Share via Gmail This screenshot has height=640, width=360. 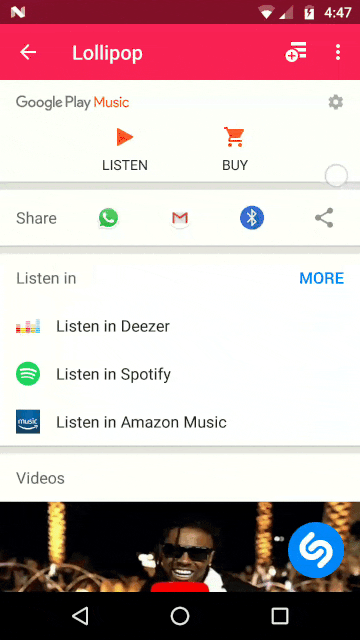(x=180, y=218)
